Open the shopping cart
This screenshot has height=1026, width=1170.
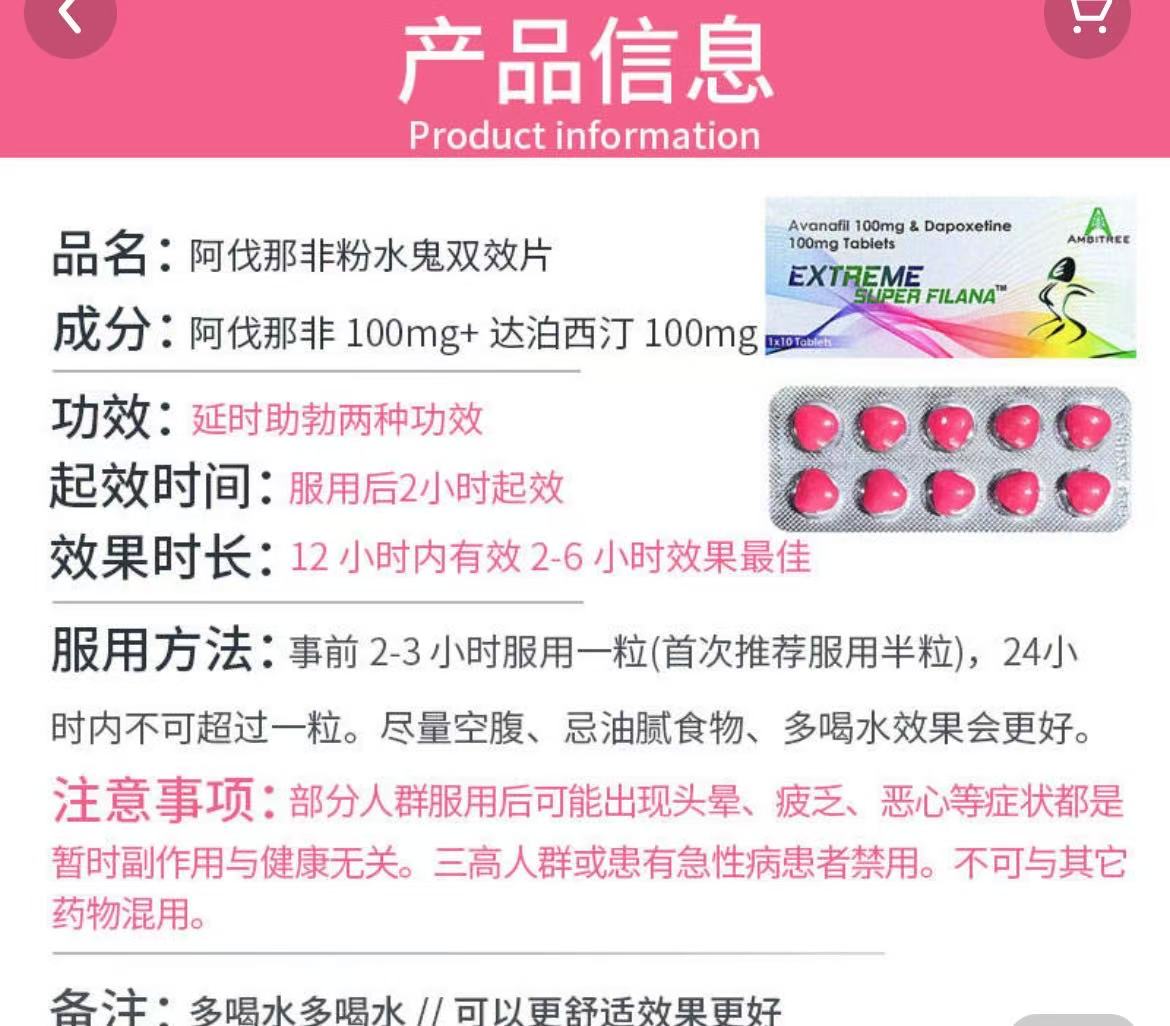click(x=1087, y=17)
